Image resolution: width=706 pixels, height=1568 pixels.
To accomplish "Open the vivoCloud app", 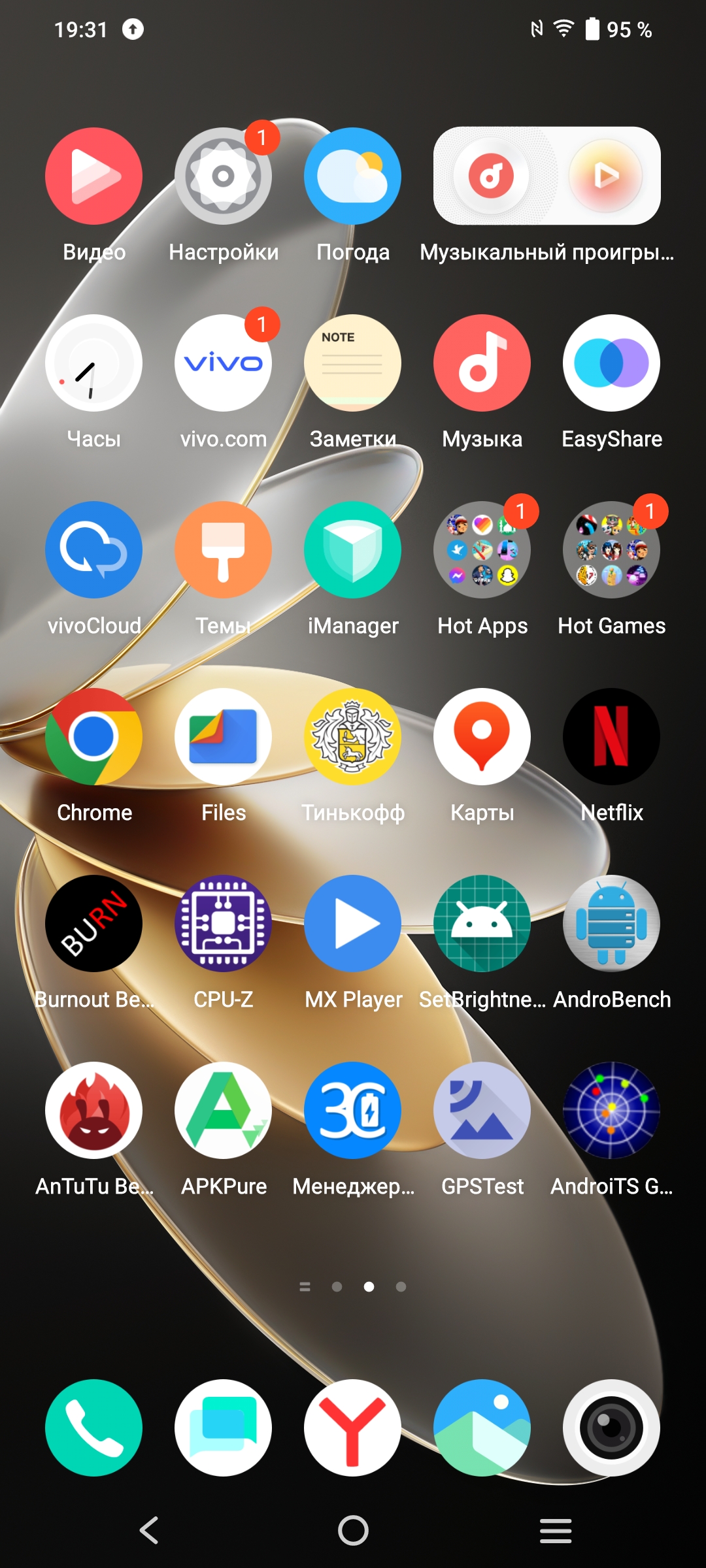I will (x=93, y=550).
